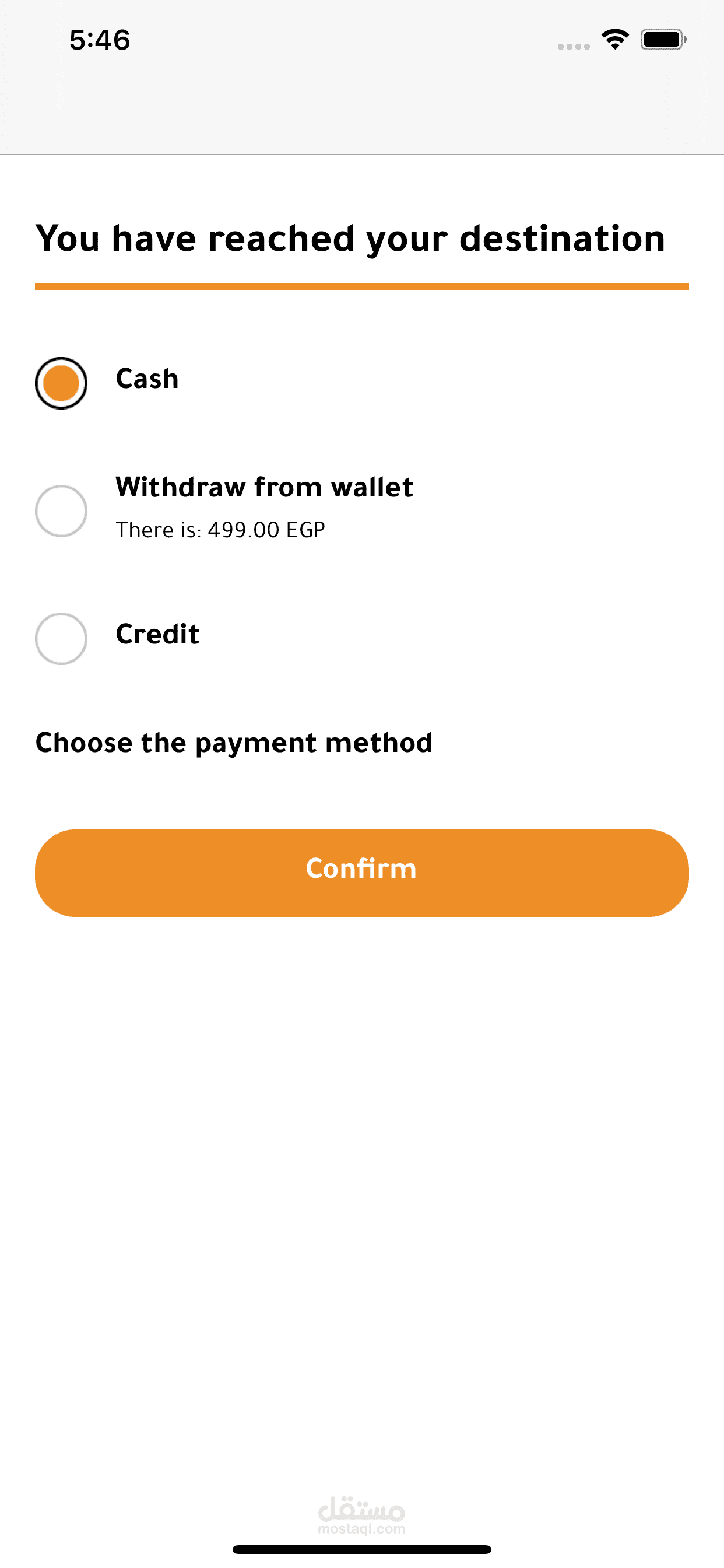This screenshot has width=724, height=1568.
Task: Tap the Confirm button
Action: coord(361,872)
